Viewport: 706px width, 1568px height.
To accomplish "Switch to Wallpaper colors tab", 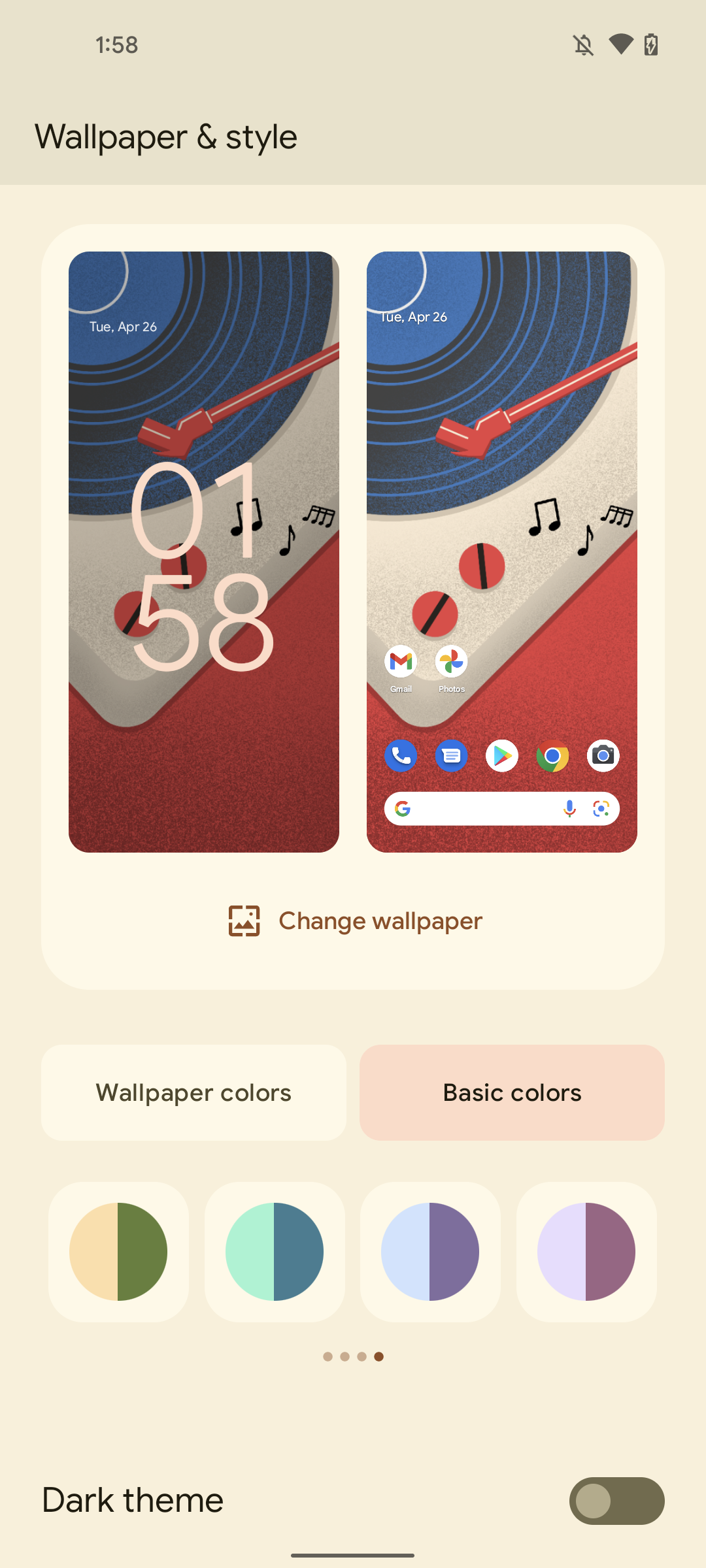I will click(193, 1093).
